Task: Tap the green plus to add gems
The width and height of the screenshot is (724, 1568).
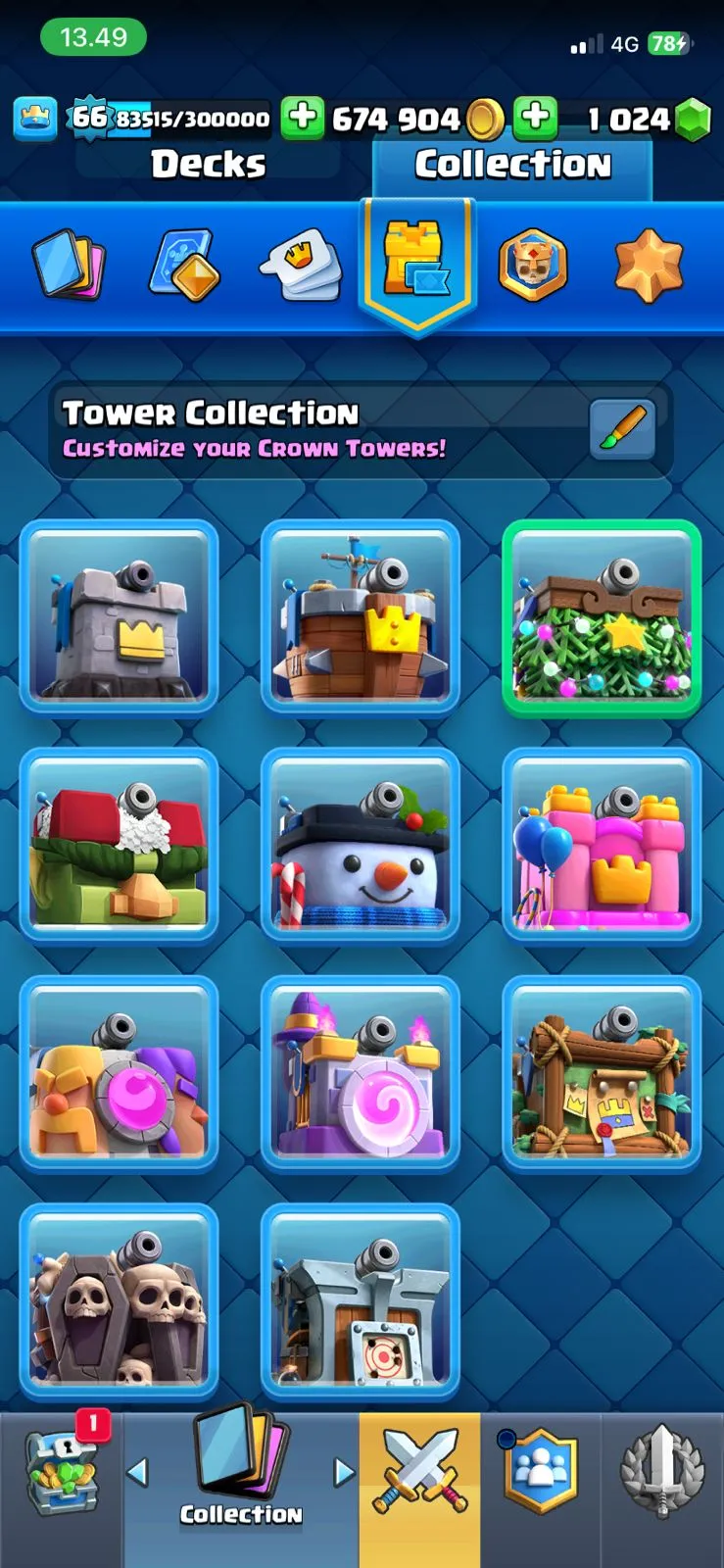Action: click(x=535, y=118)
